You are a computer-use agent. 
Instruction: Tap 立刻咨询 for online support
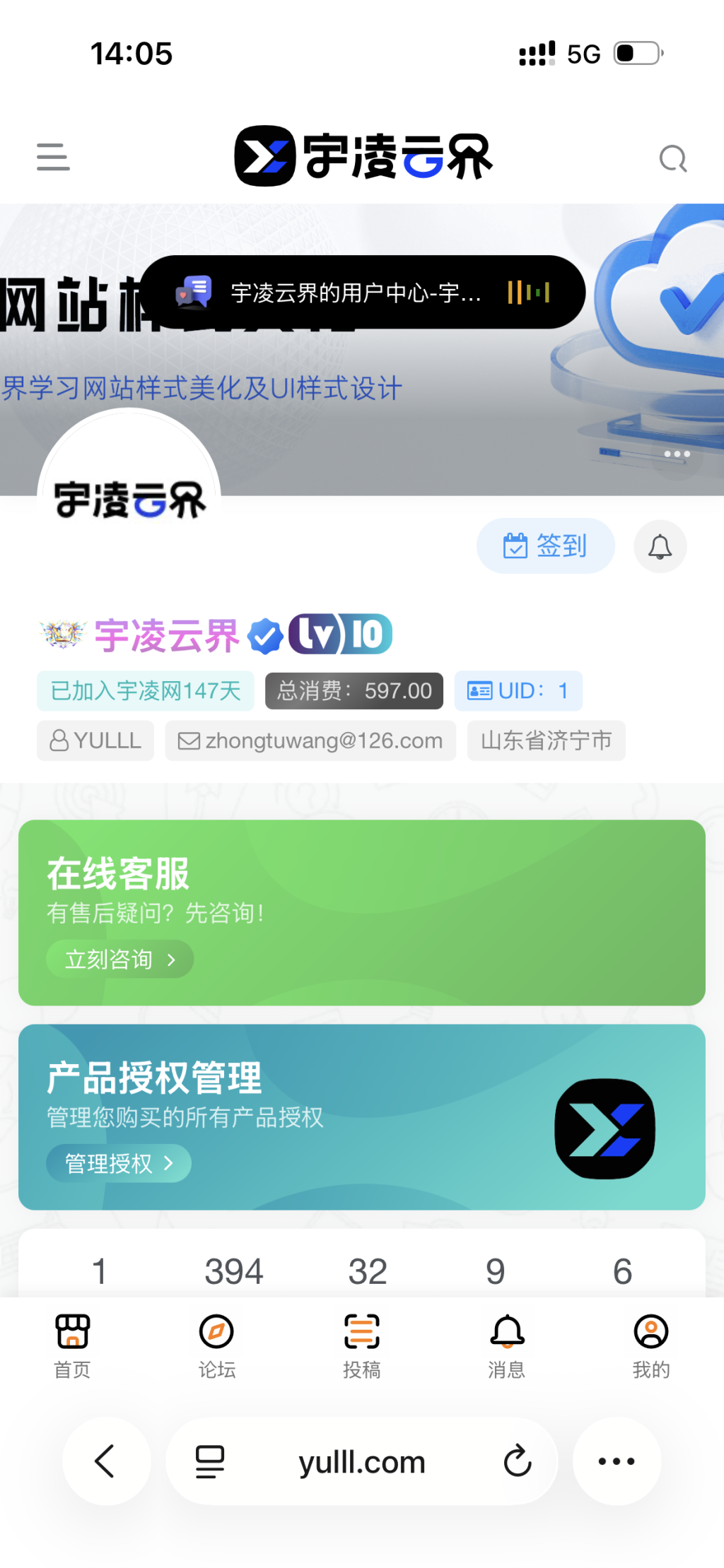click(119, 960)
